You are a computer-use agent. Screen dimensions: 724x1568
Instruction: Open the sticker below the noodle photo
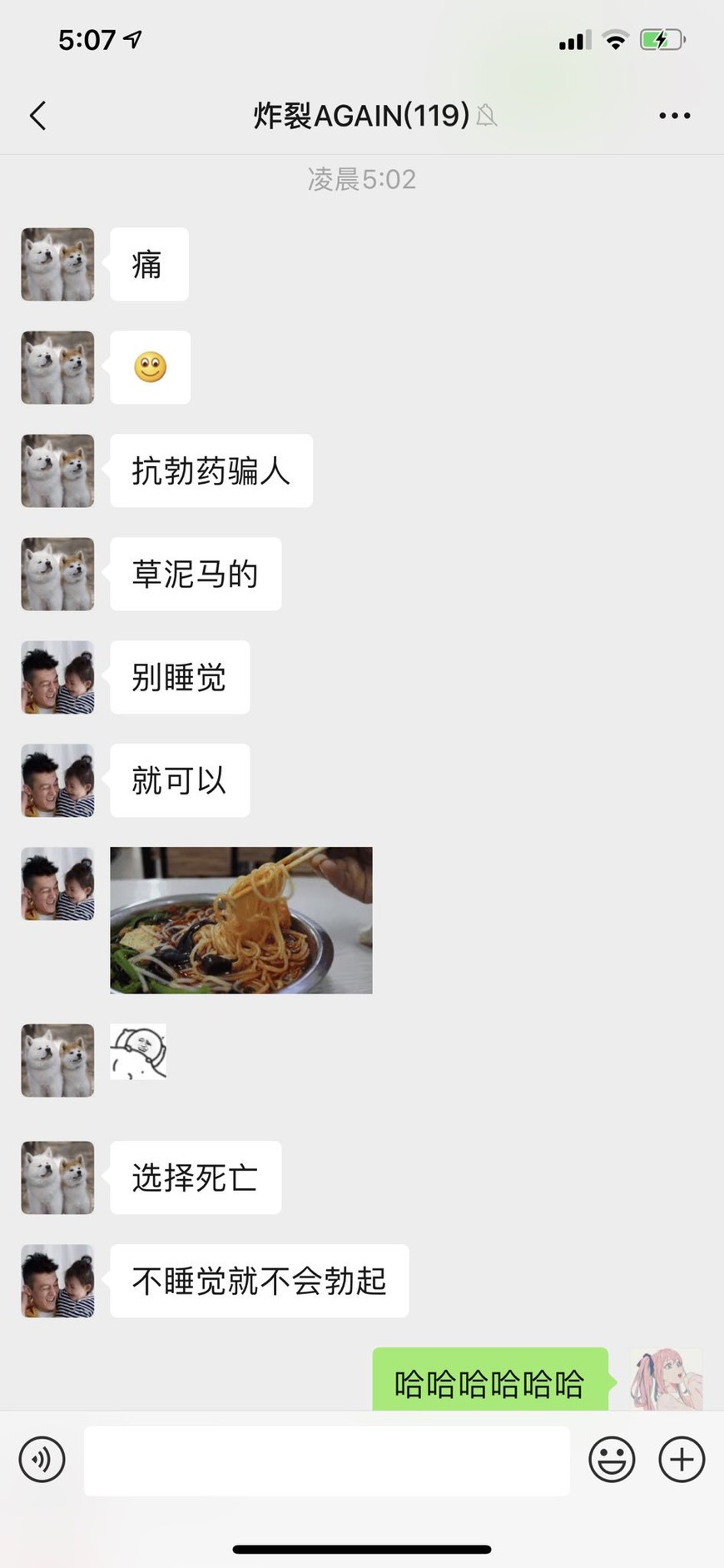(138, 1052)
